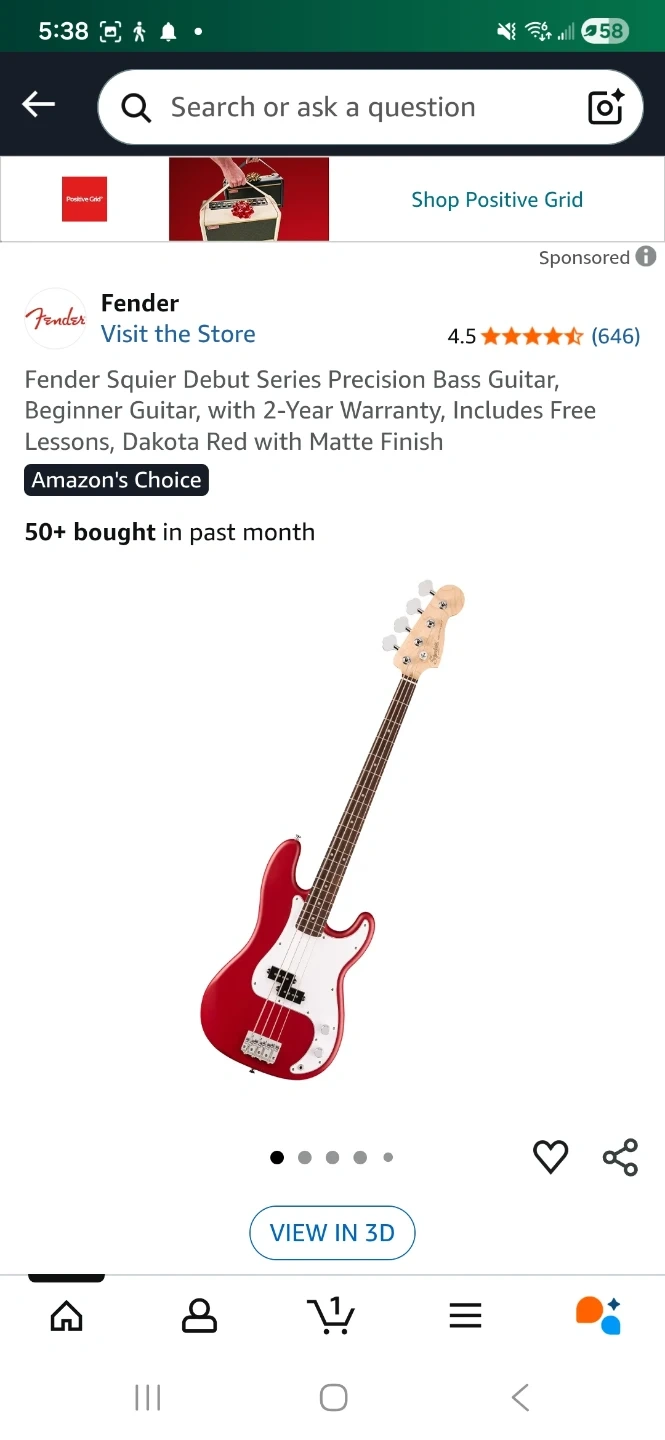Open the Rufus AI assistant

coord(598,1315)
